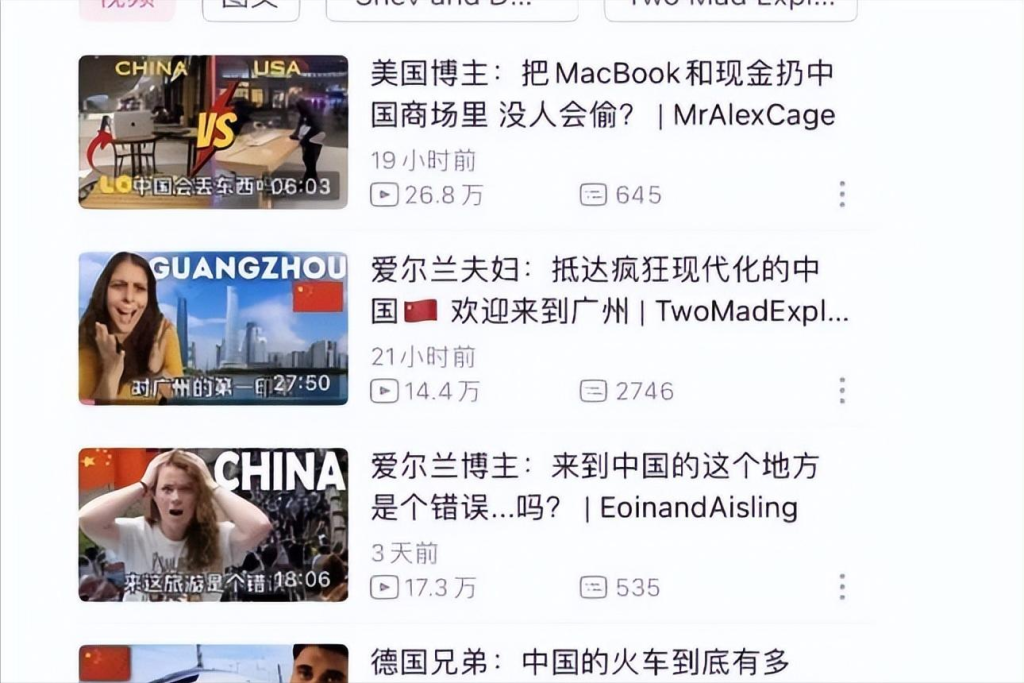Open three-dot menu for the EoinandAisling video
Viewport: 1024px width, 683px height.
[x=842, y=587]
